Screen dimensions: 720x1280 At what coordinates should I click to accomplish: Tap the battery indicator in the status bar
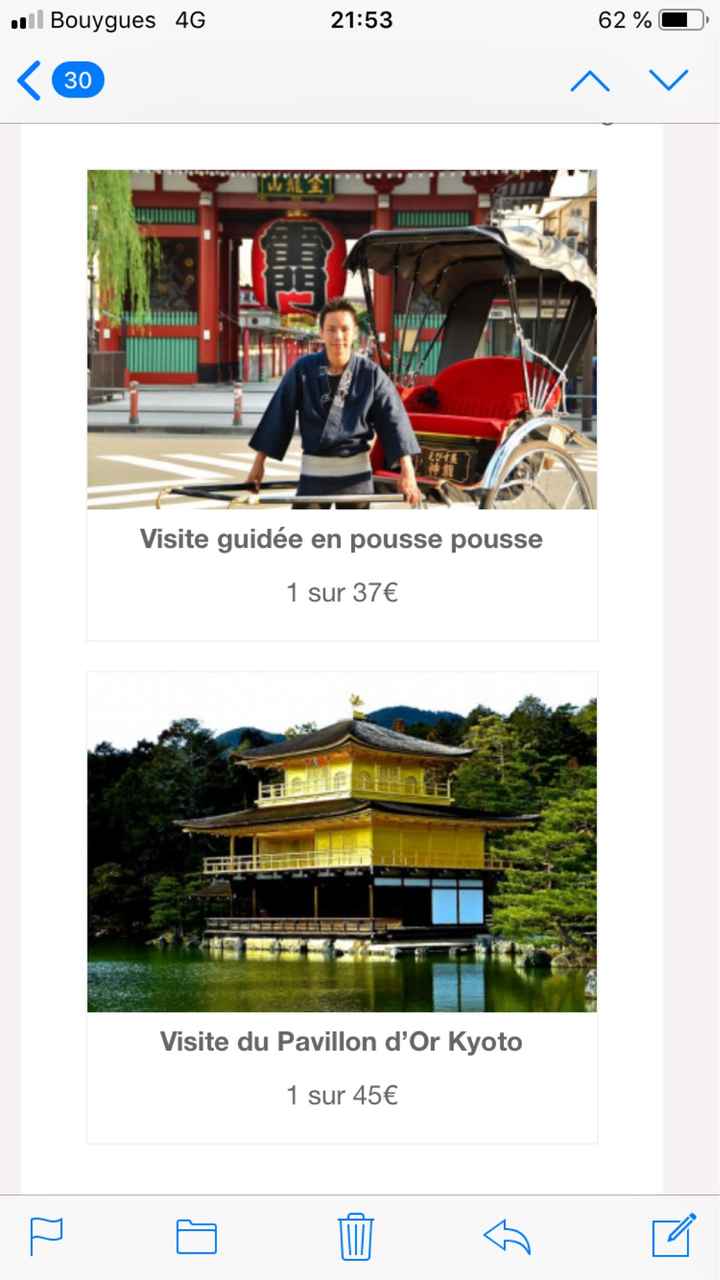(683, 18)
